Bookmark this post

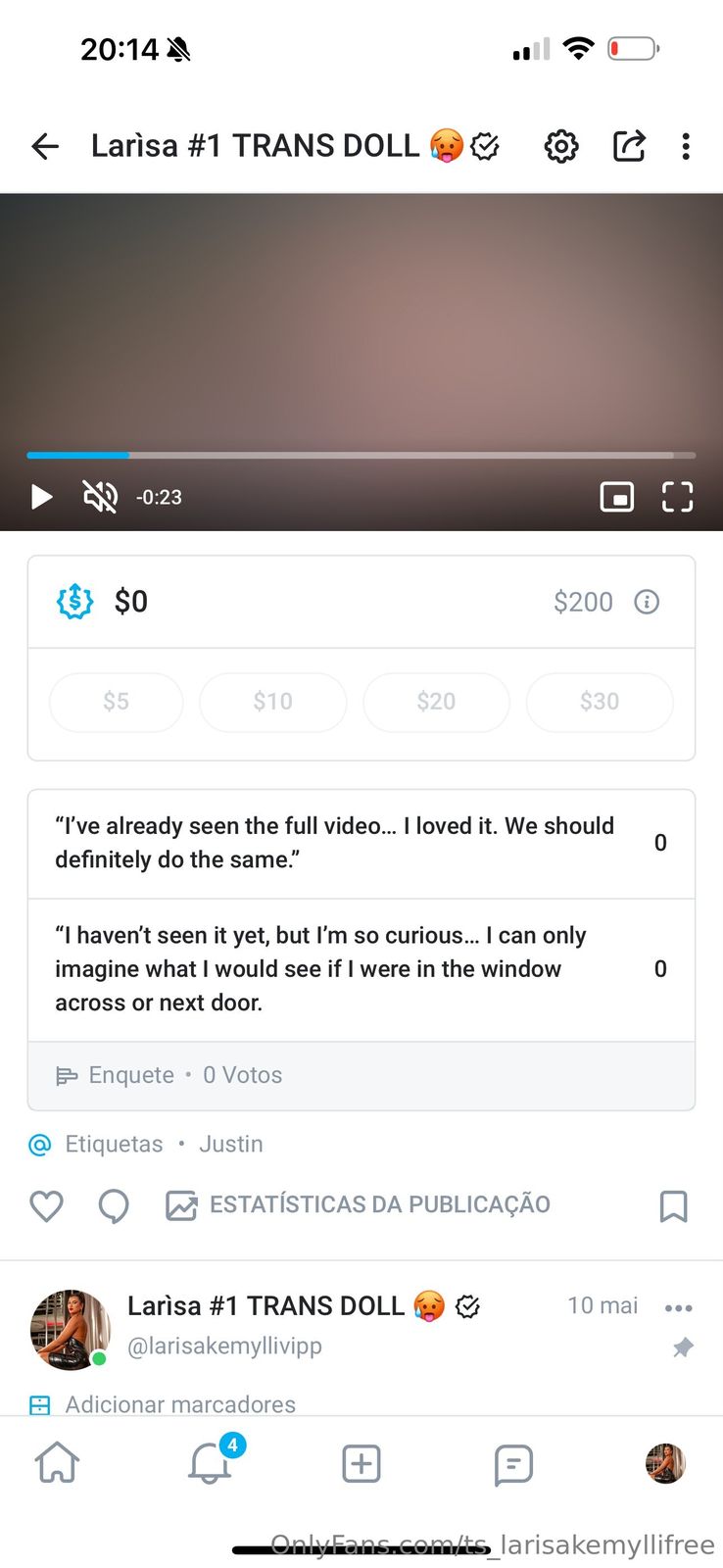tap(673, 1206)
